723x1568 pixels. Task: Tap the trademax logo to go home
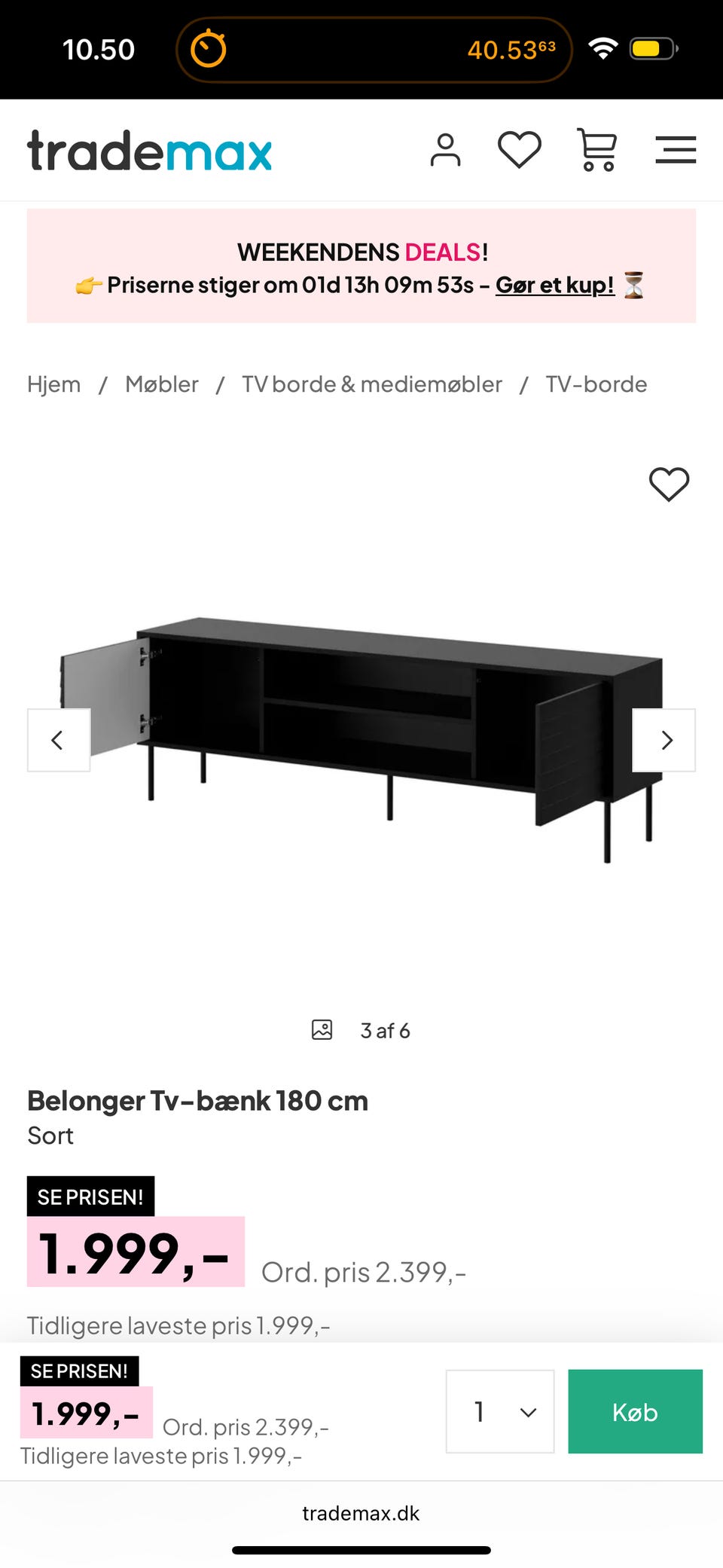click(x=150, y=151)
